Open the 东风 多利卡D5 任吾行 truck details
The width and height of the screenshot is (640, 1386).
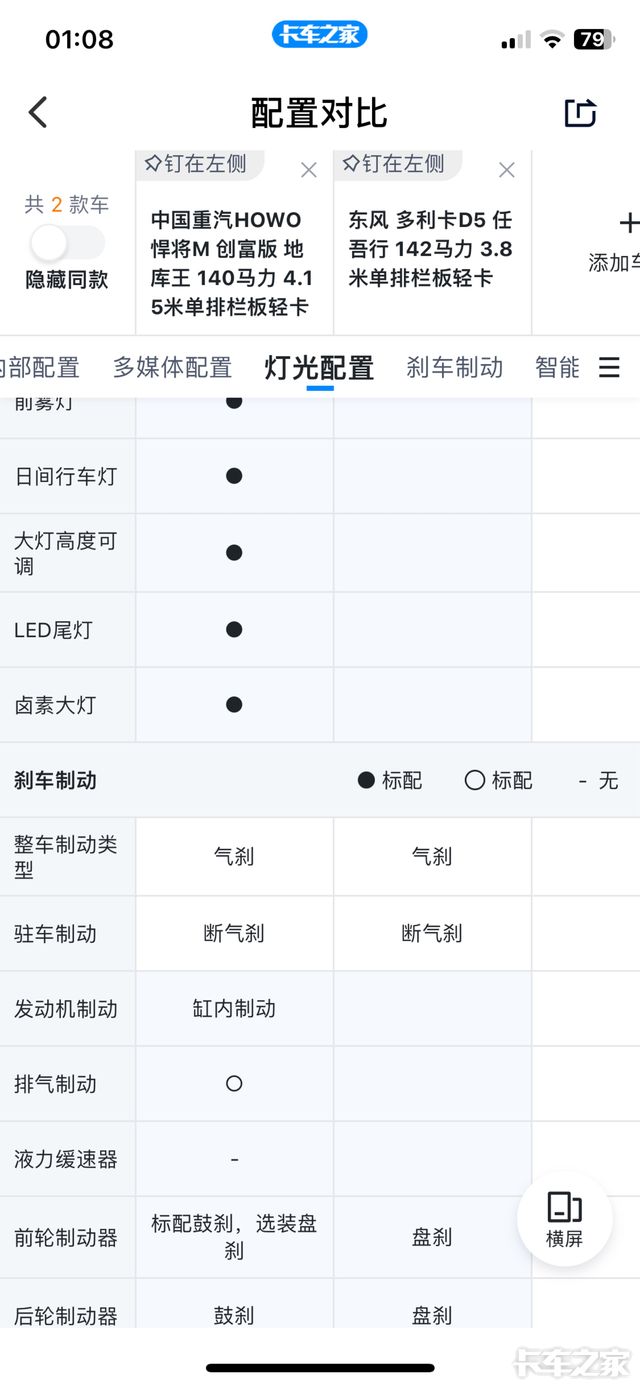pyautogui.click(x=430, y=249)
